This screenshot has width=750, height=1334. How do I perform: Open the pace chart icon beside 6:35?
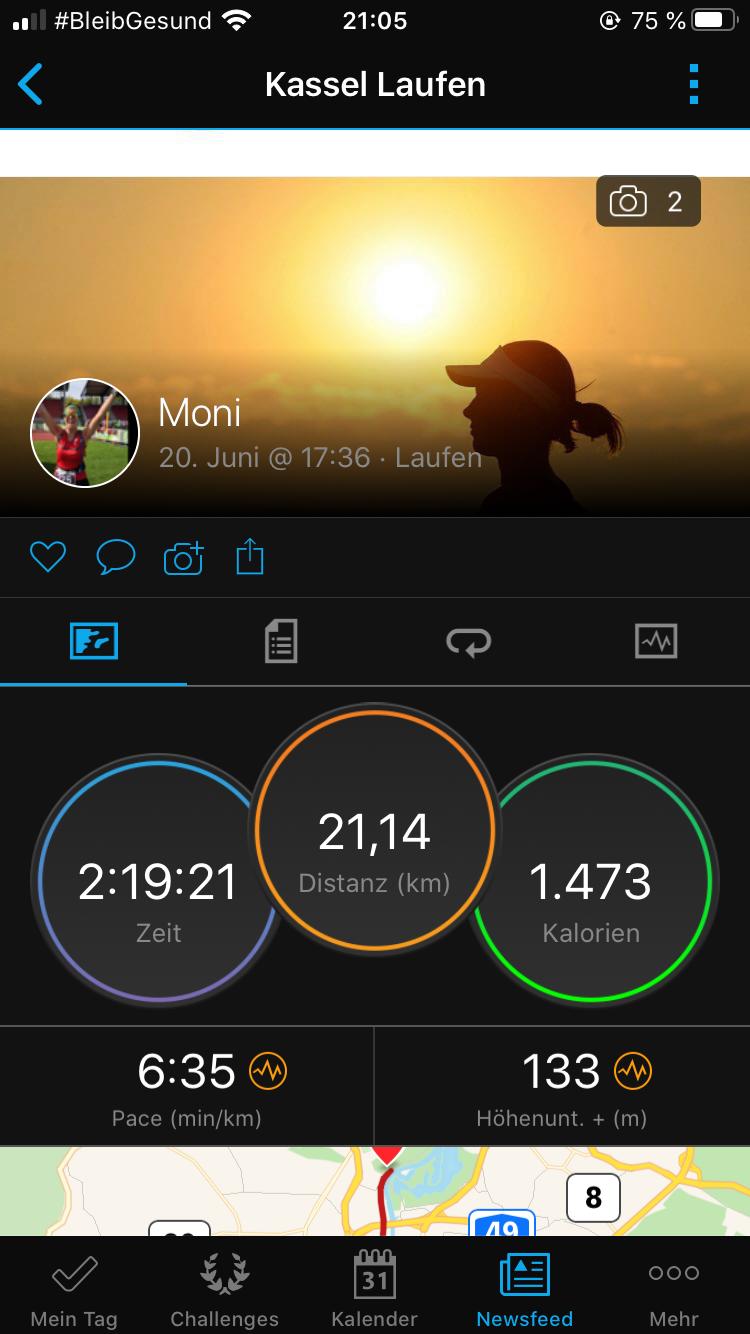pos(268,1072)
